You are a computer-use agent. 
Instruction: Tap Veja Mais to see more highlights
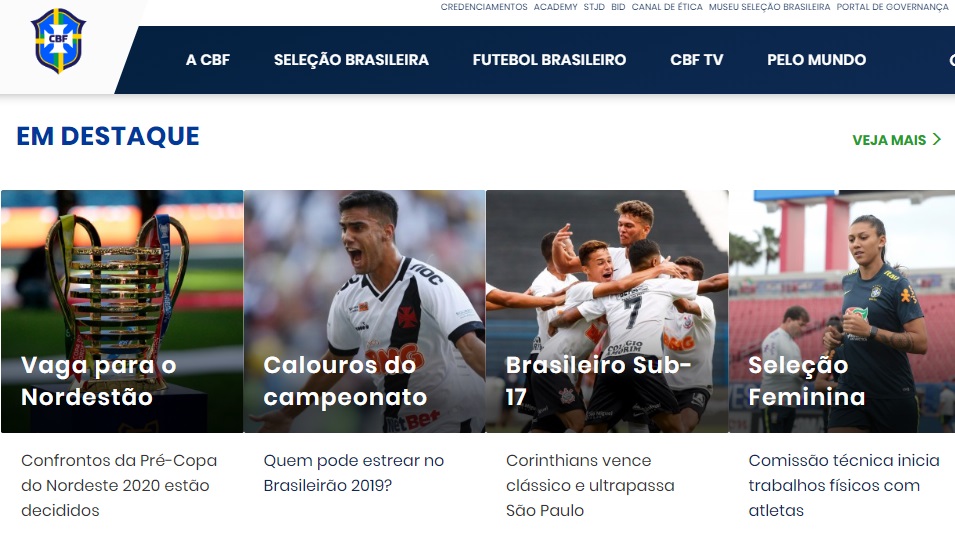[x=896, y=140]
